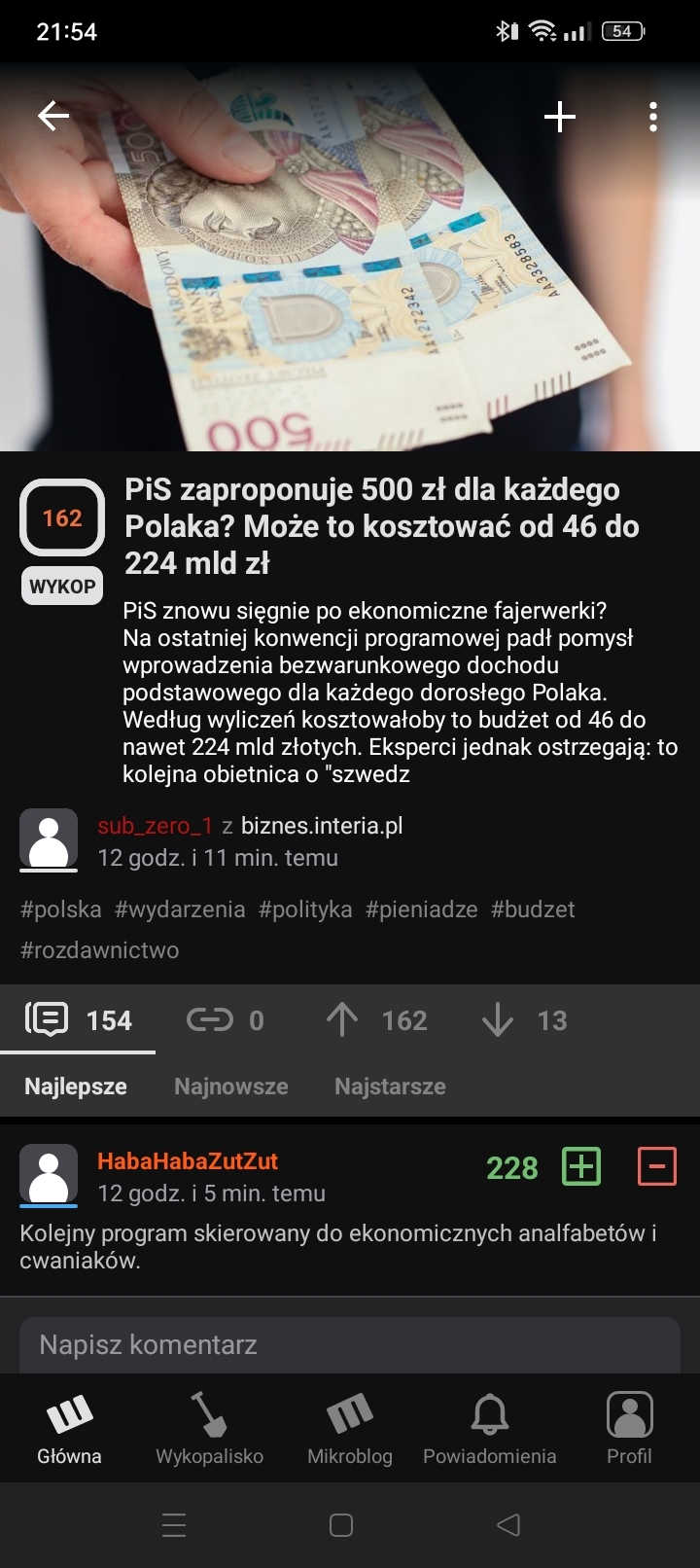Open the #pieniadze tag
Image resolution: width=700 pixels, height=1568 pixels.
coord(421,909)
